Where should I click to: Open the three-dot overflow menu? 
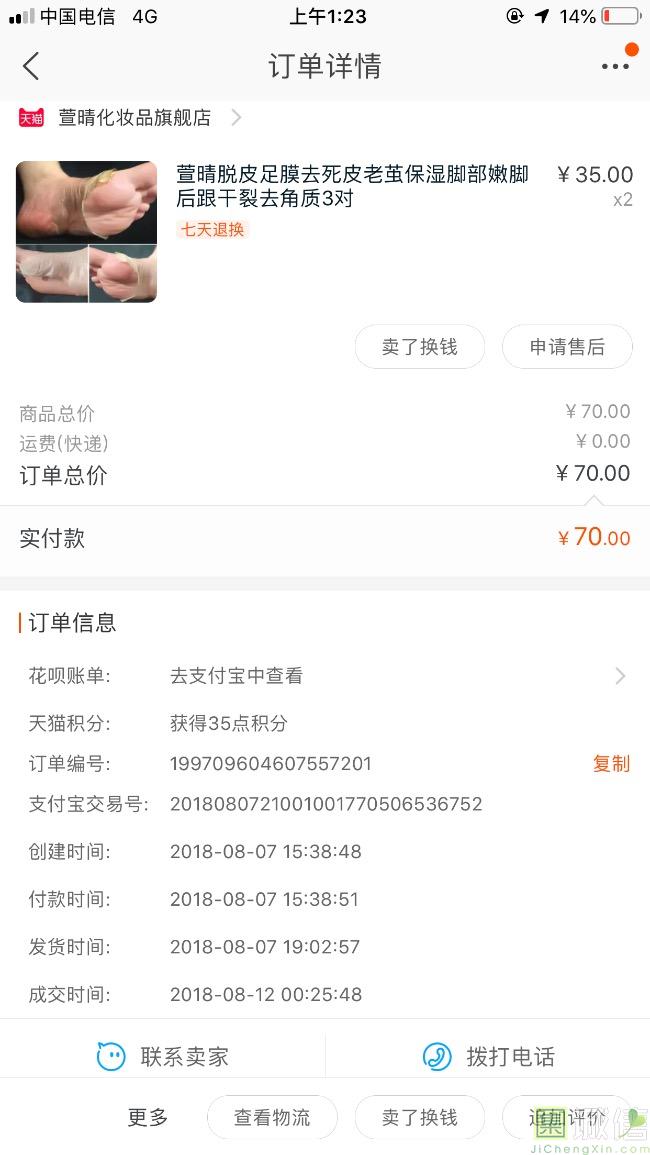(615, 66)
